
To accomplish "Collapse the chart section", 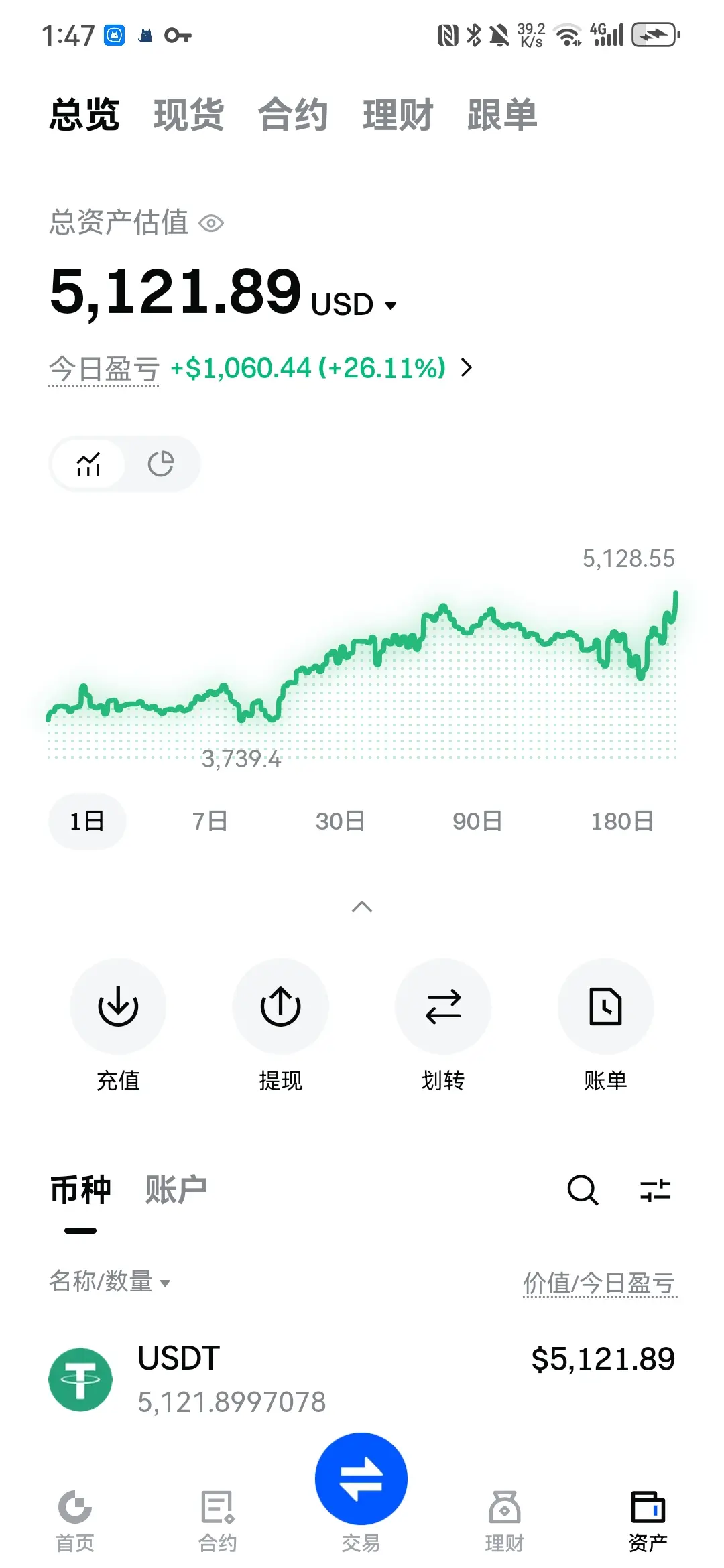I will click(x=362, y=907).
